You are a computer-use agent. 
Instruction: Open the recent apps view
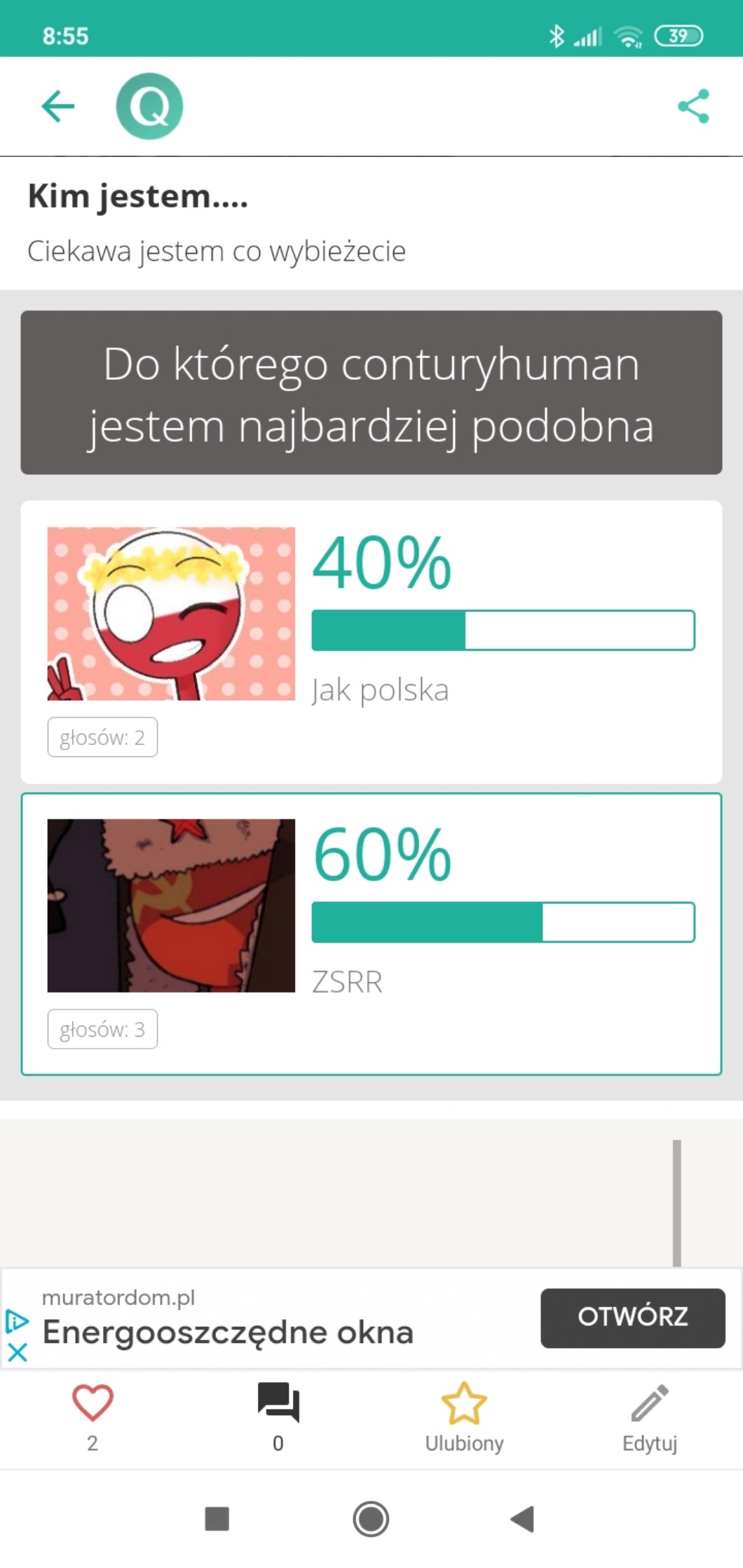click(x=217, y=1519)
